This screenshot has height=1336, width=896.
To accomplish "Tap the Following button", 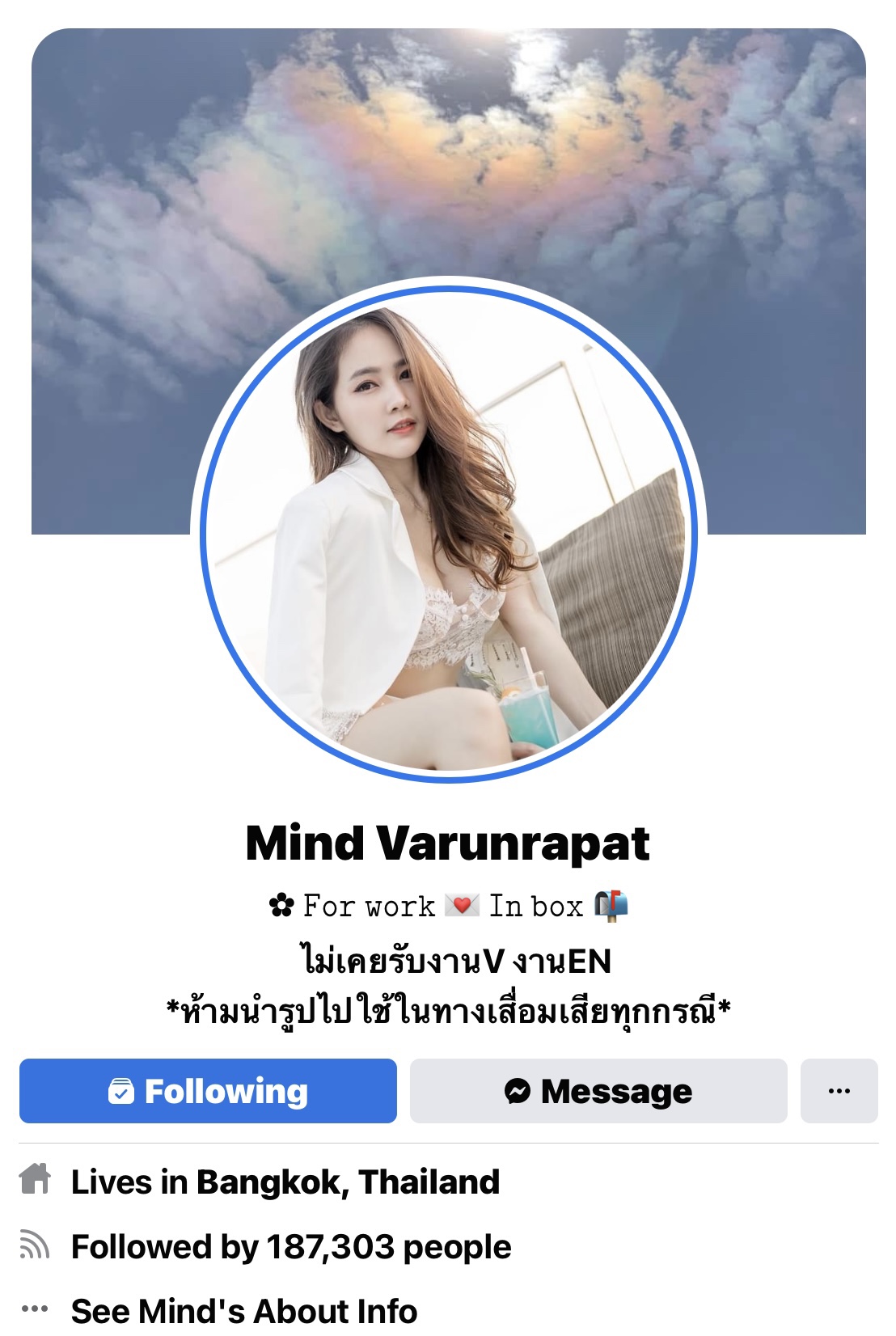I will coord(208,1091).
